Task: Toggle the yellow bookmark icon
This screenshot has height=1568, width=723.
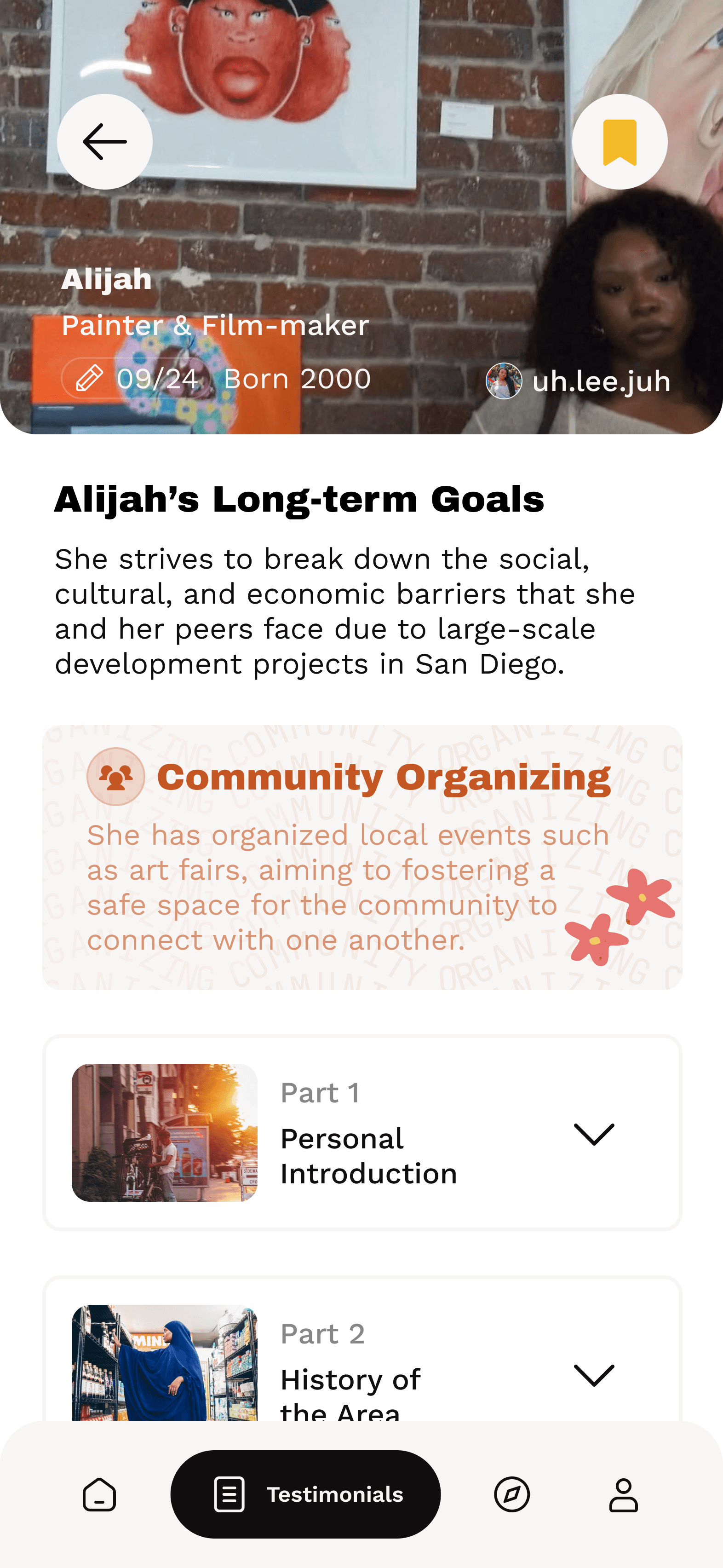Action: click(x=620, y=142)
